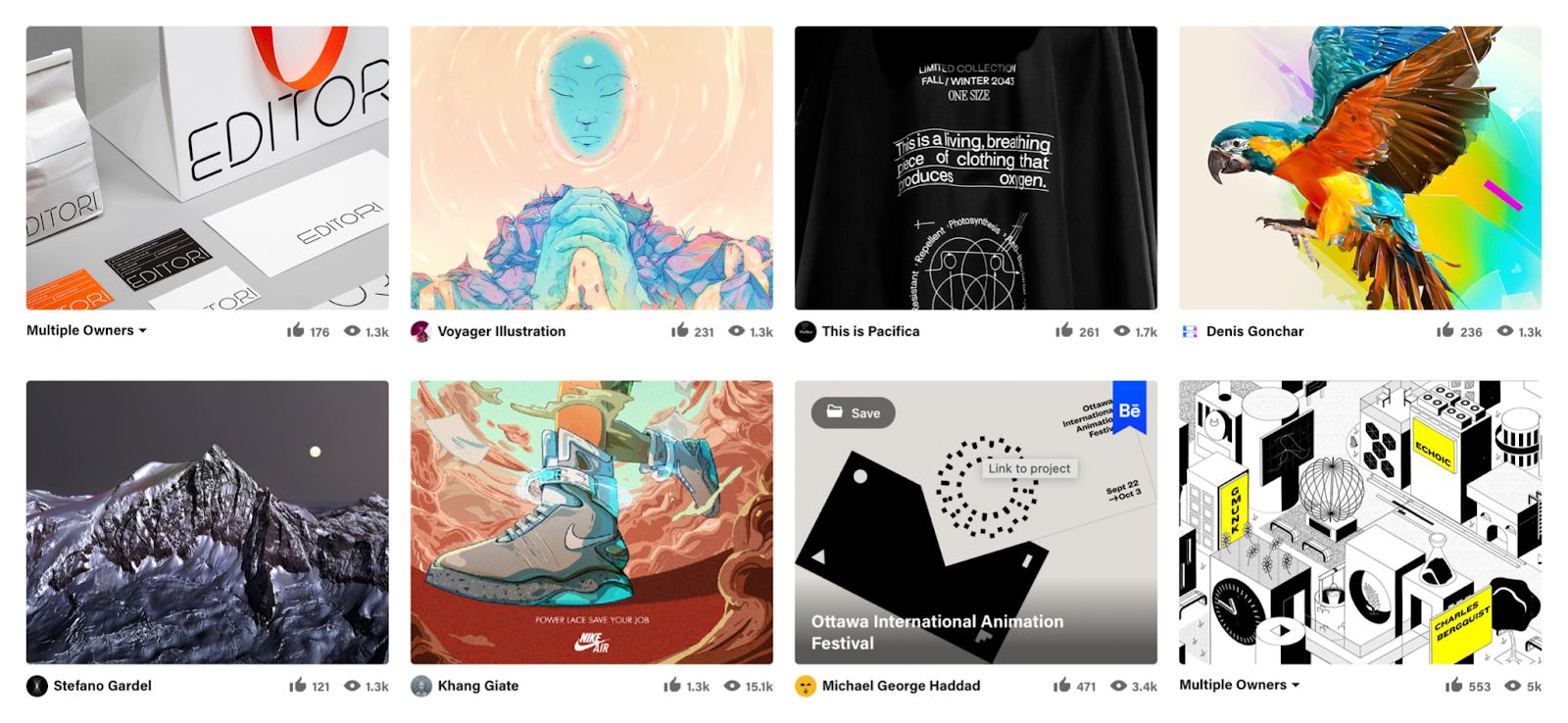Save the Ottawa Animation Festival project

pyautogui.click(x=853, y=412)
